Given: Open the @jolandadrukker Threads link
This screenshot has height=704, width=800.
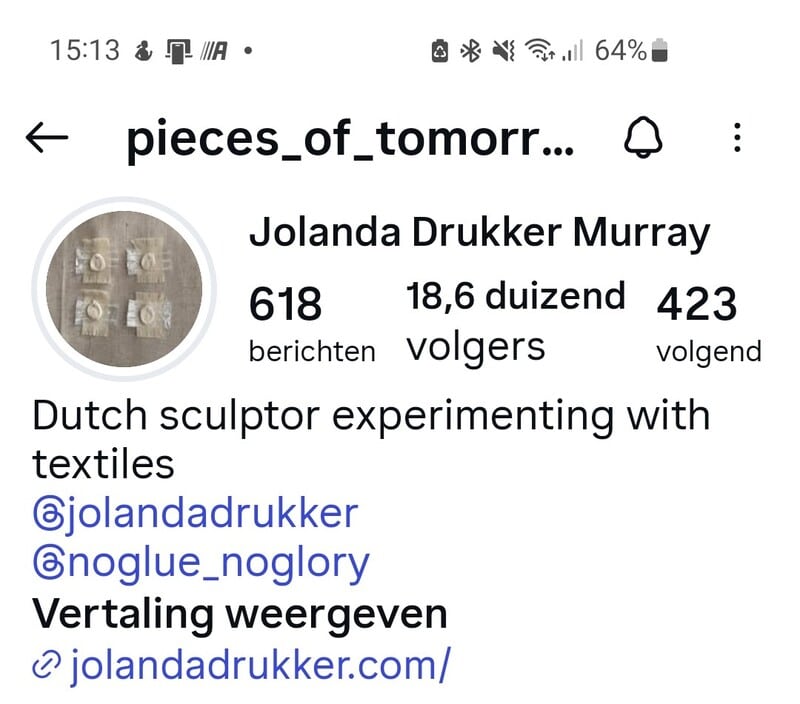Looking at the screenshot, I should [x=195, y=513].
